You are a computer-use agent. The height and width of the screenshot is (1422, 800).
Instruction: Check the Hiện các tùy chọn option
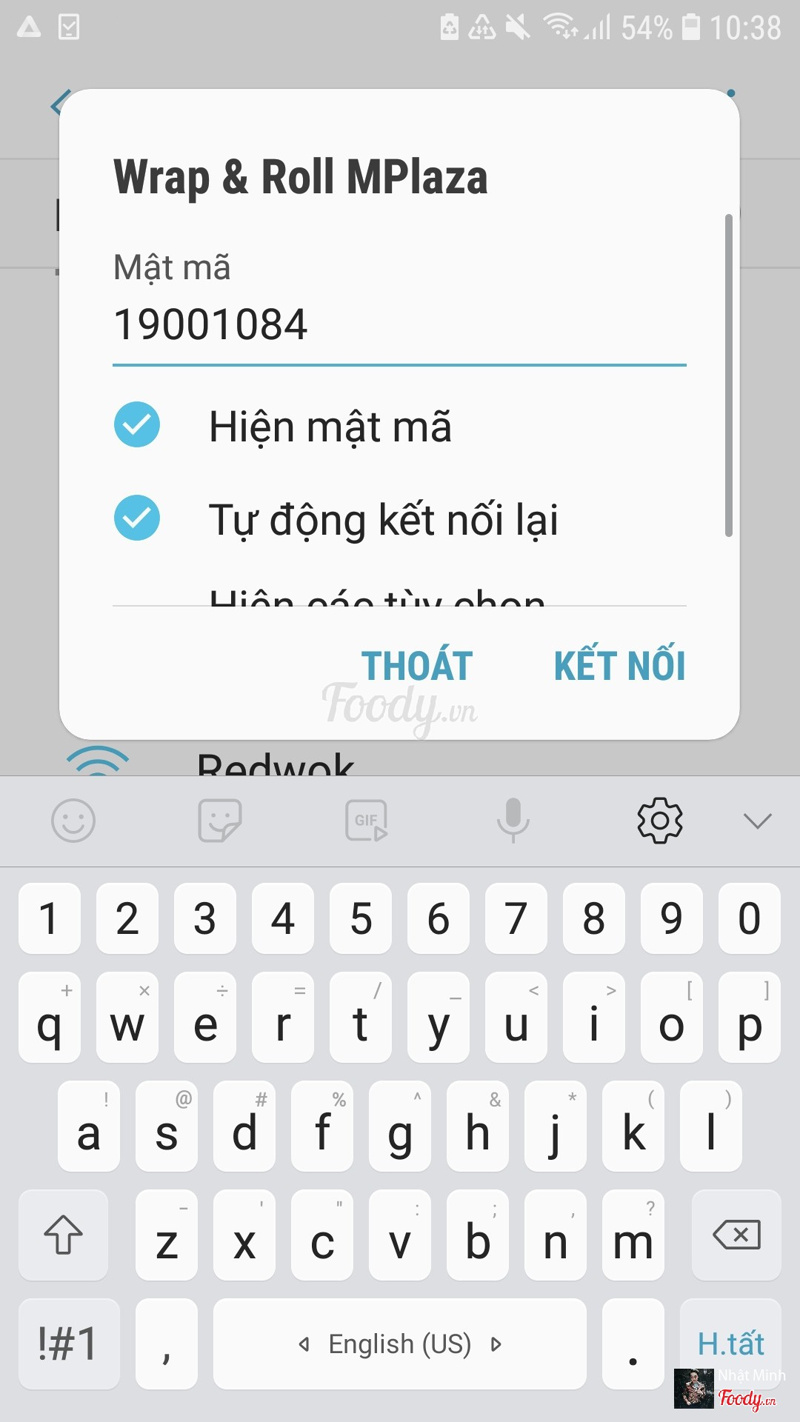pyautogui.click(x=137, y=600)
